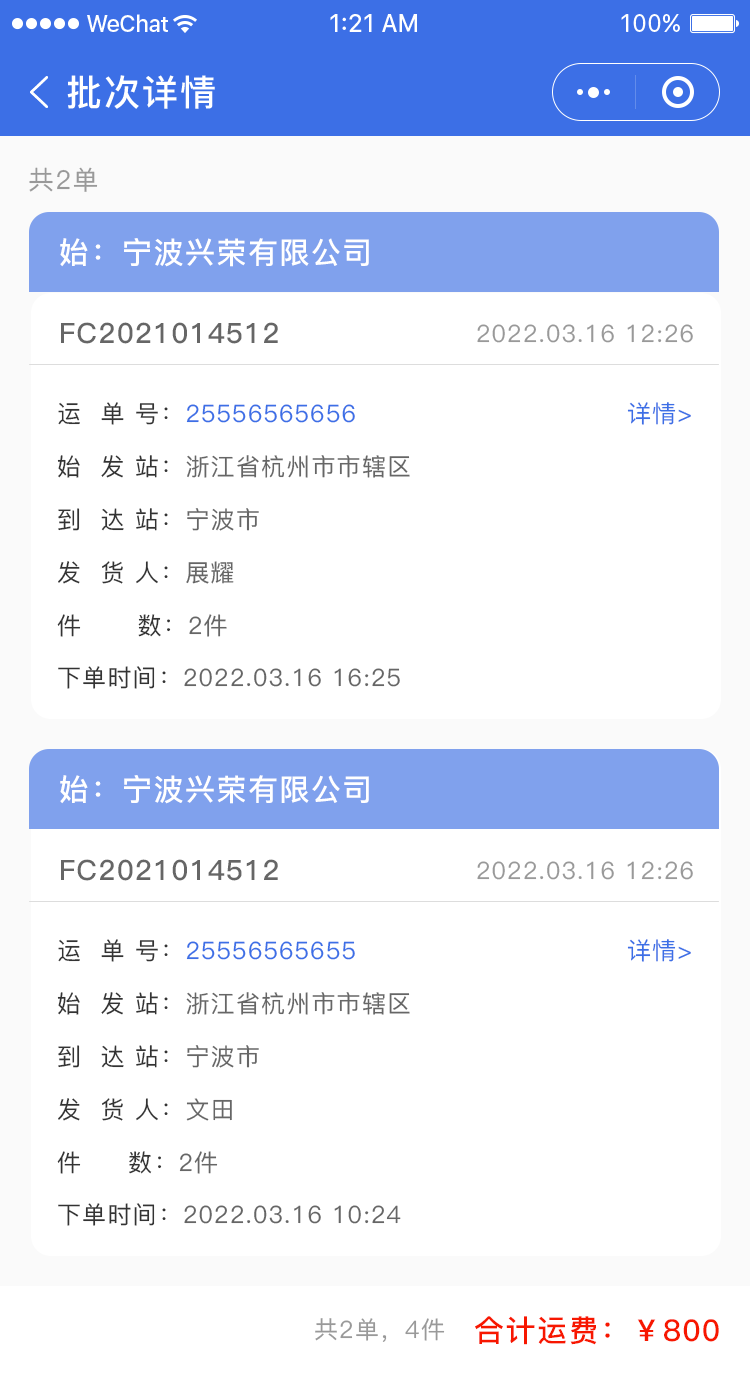
Task: Open 详情 for waybill 25556565656
Action: (659, 414)
